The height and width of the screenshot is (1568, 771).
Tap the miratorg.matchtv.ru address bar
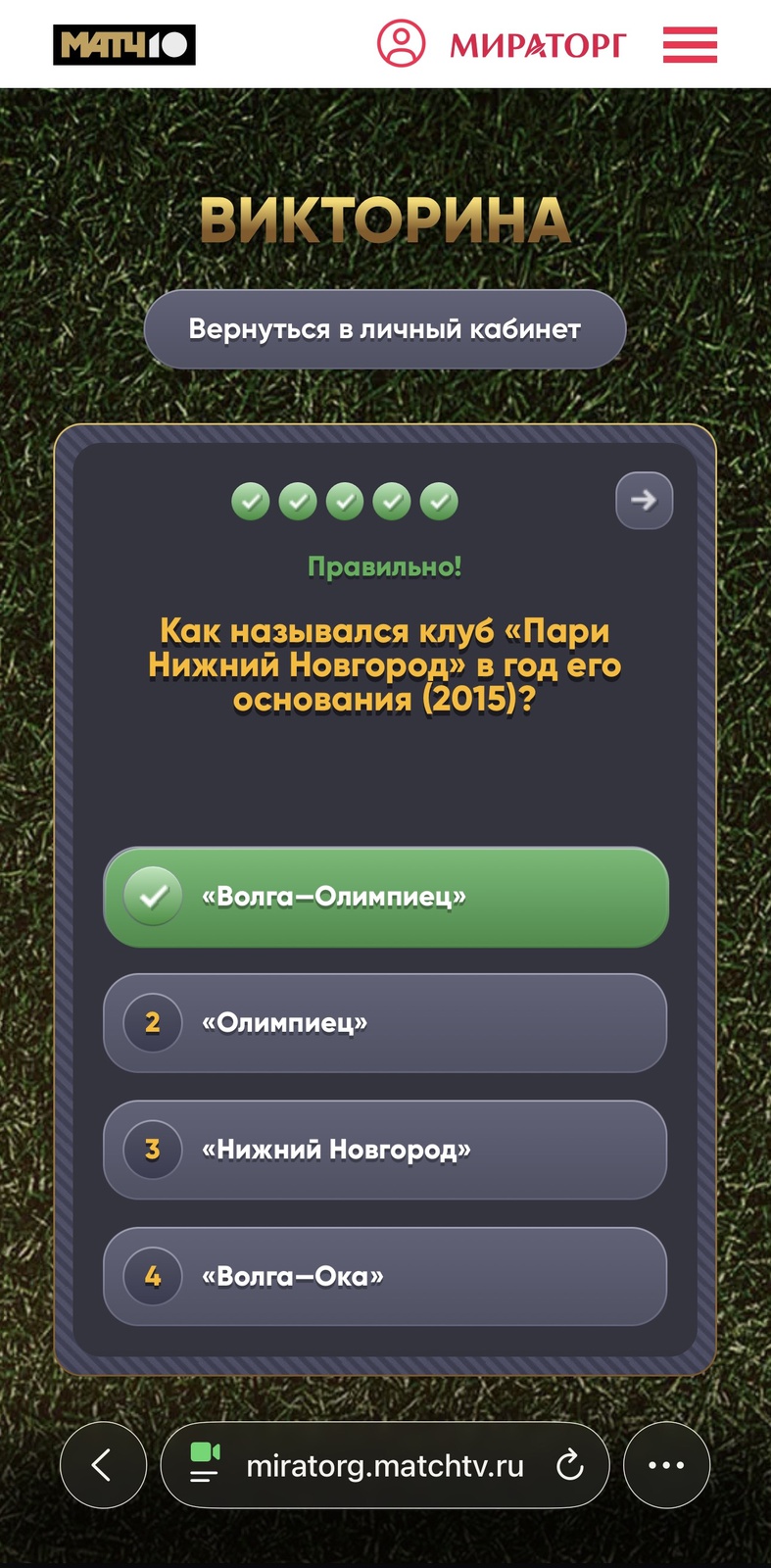pos(384,1466)
